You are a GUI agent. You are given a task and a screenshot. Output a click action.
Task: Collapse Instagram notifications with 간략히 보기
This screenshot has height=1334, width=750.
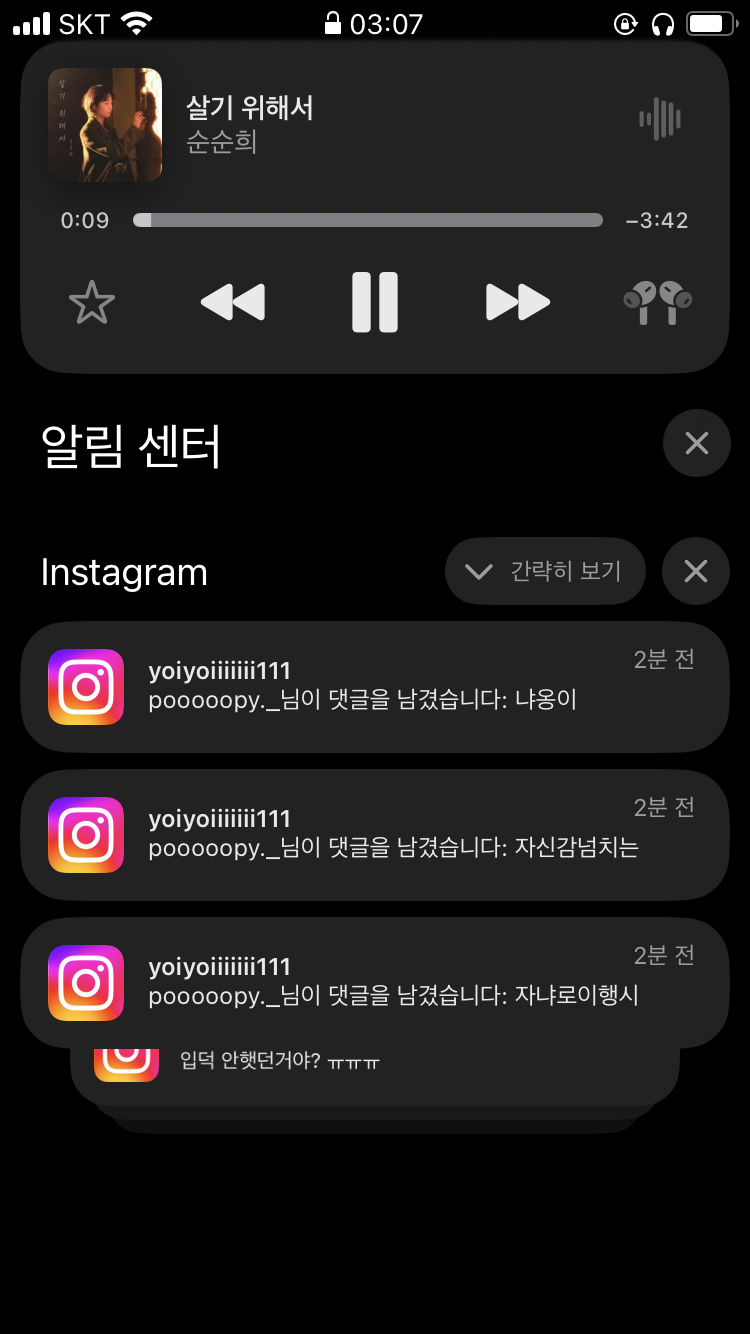(x=545, y=571)
